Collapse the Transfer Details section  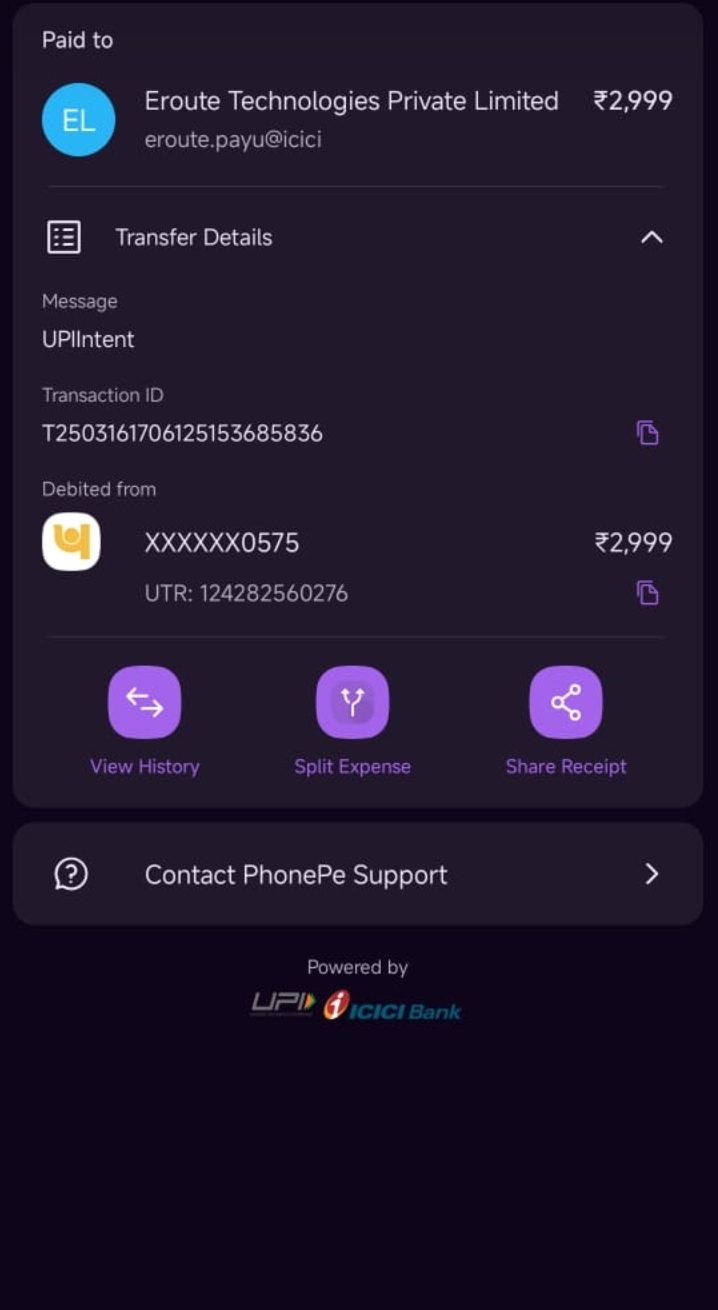click(x=651, y=237)
